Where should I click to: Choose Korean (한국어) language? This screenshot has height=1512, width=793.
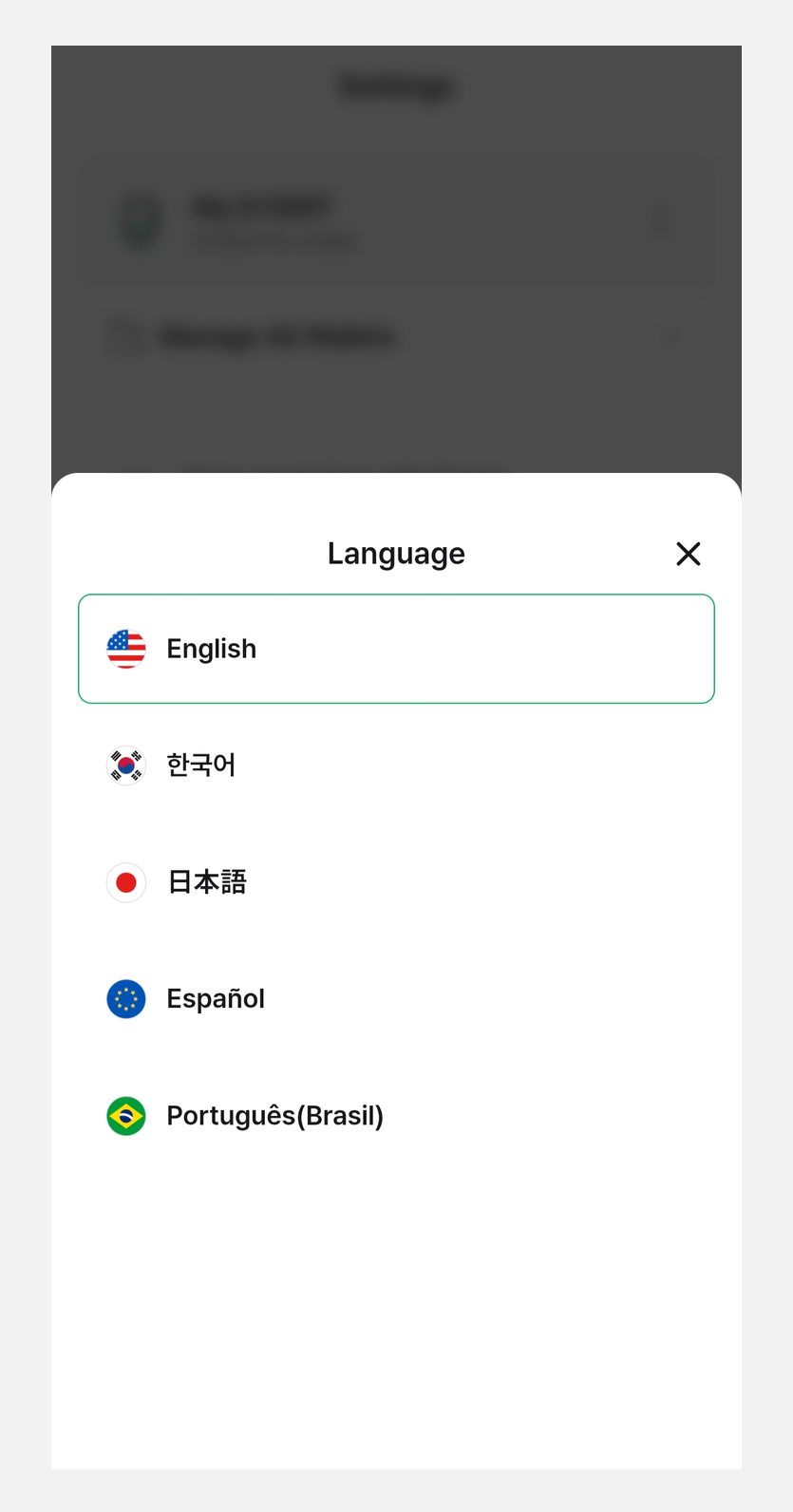[x=396, y=765]
